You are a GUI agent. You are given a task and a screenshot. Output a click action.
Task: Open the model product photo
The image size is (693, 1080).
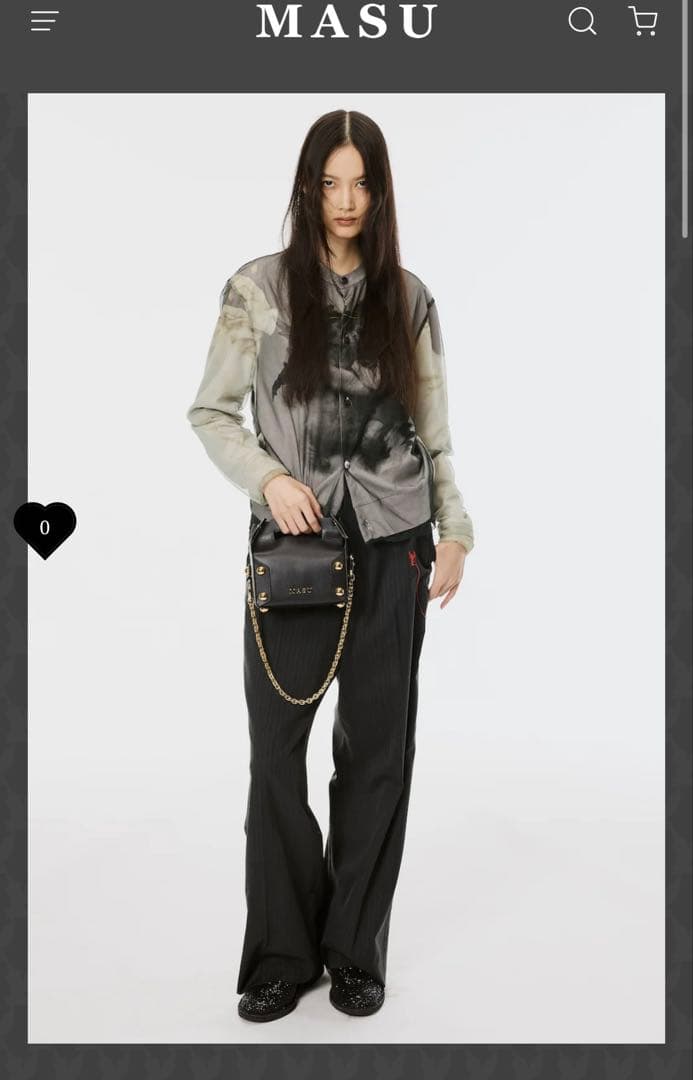(x=346, y=568)
